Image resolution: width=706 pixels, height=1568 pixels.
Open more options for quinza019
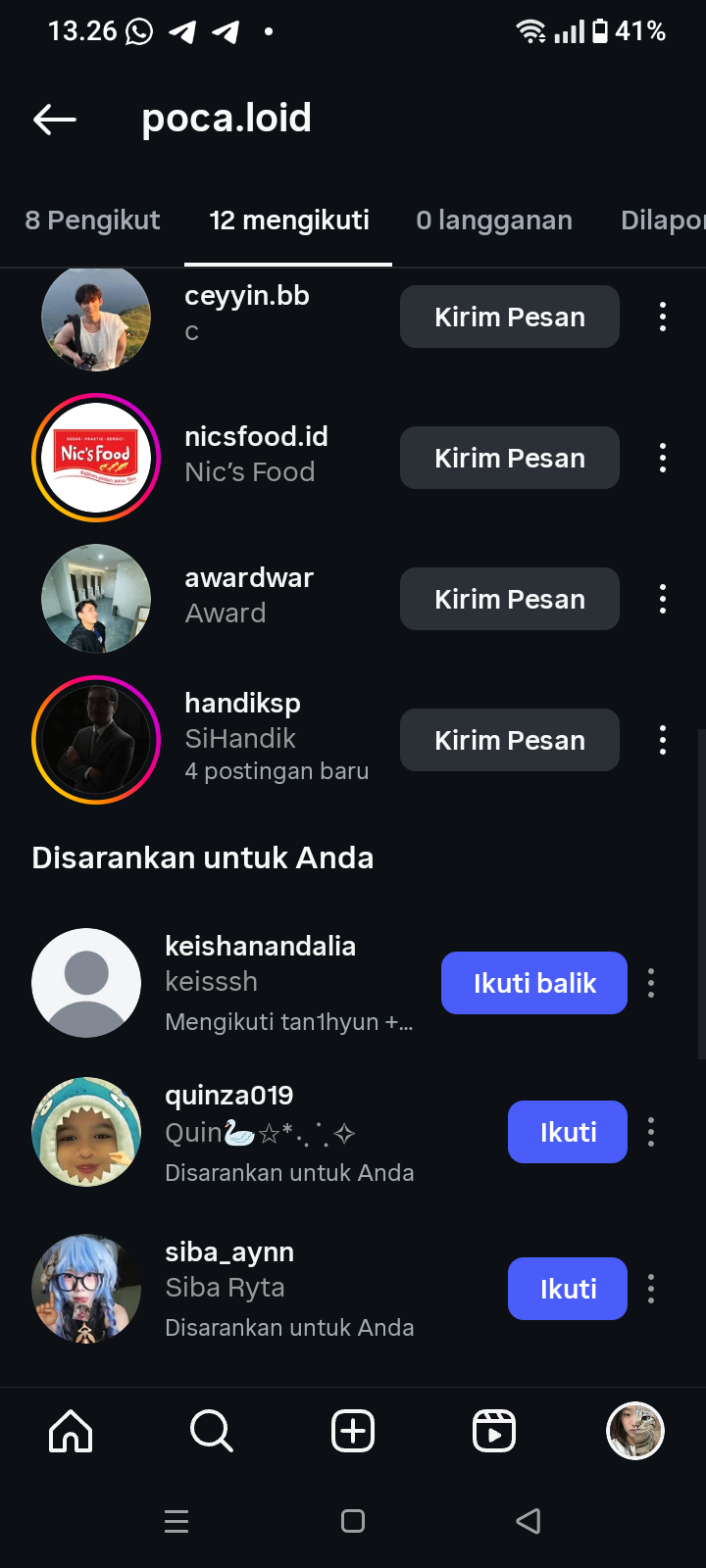(651, 1132)
